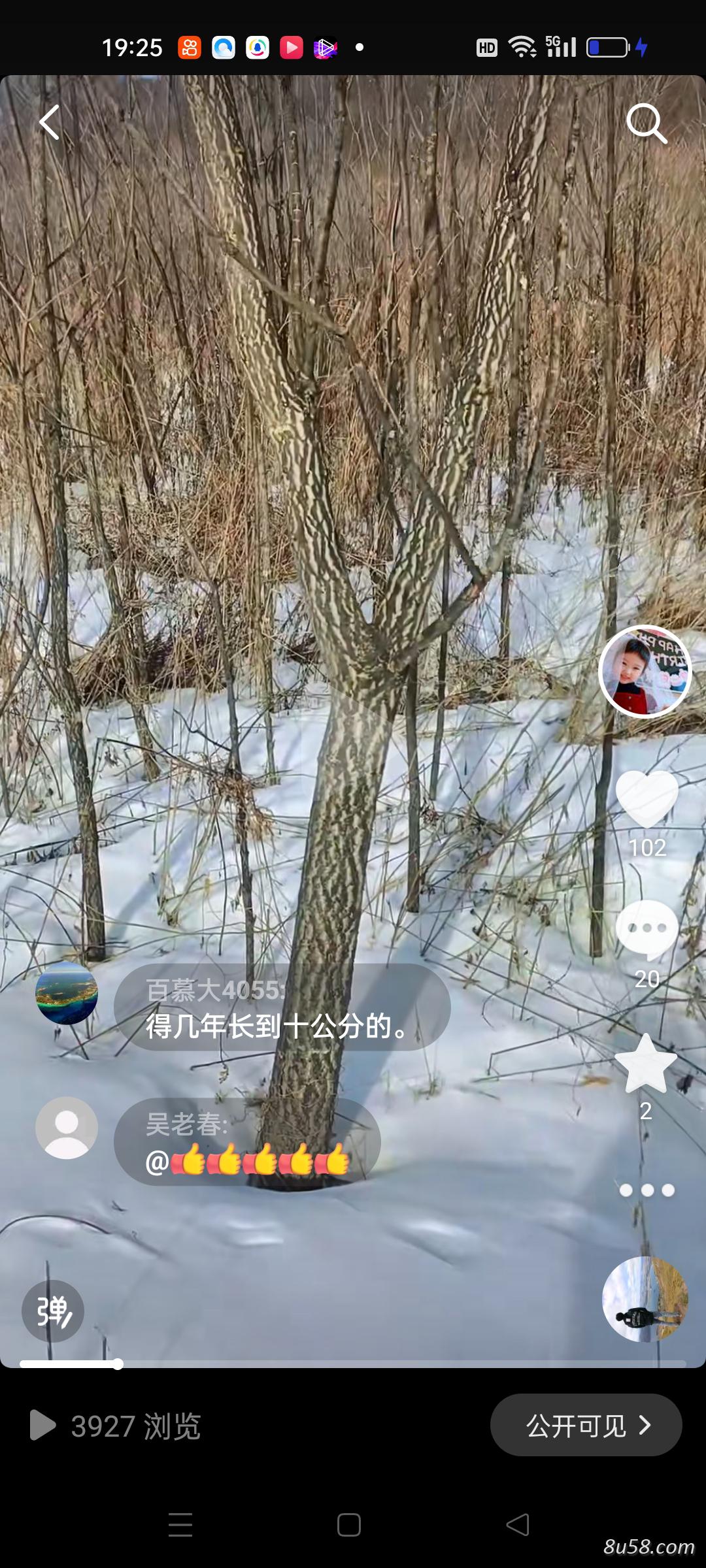Tap the video progress bar handle
Image resolution: width=706 pixels, height=1568 pixels.
click(x=118, y=1364)
